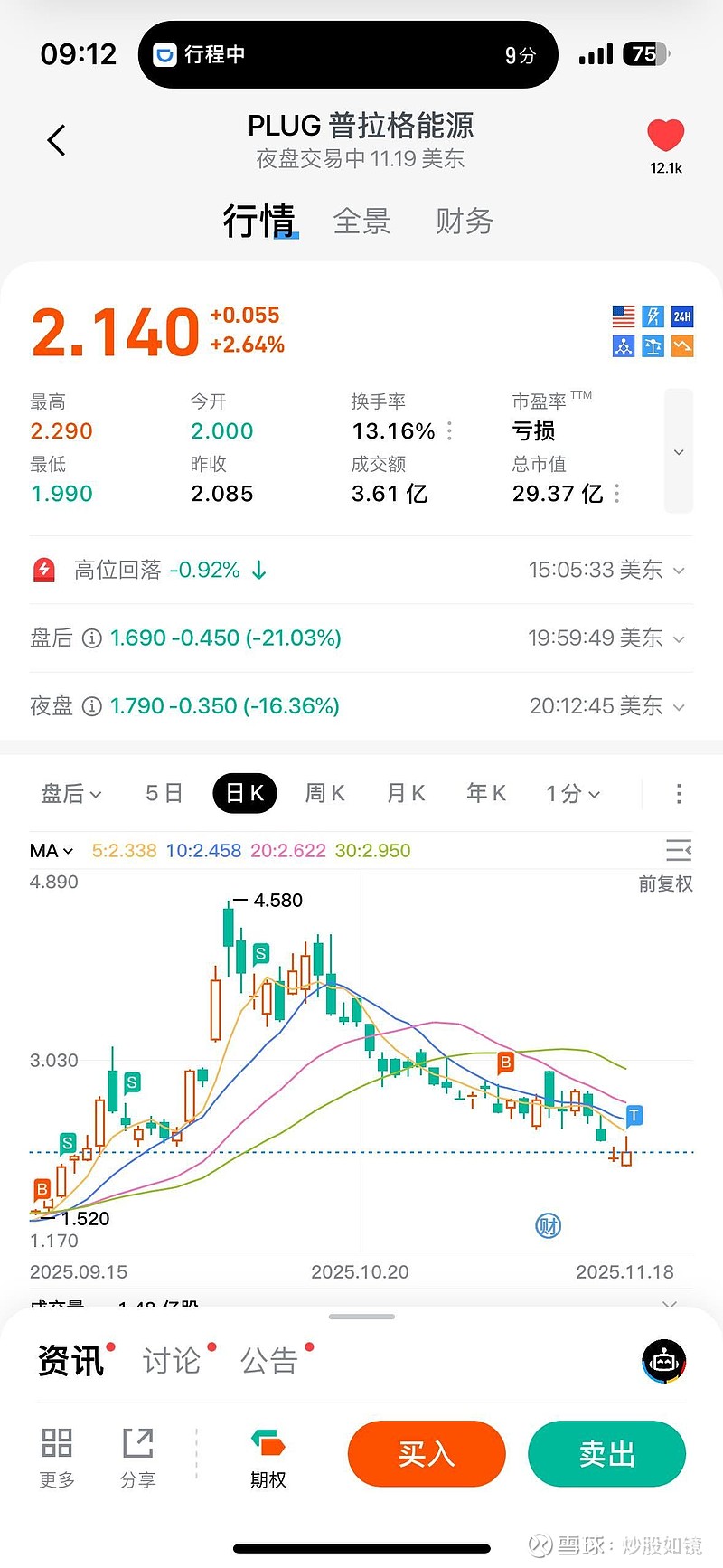The height and width of the screenshot is (1568, 723).
Task: Open the 盘后 chart period dropdown
Action: [70, 794]
